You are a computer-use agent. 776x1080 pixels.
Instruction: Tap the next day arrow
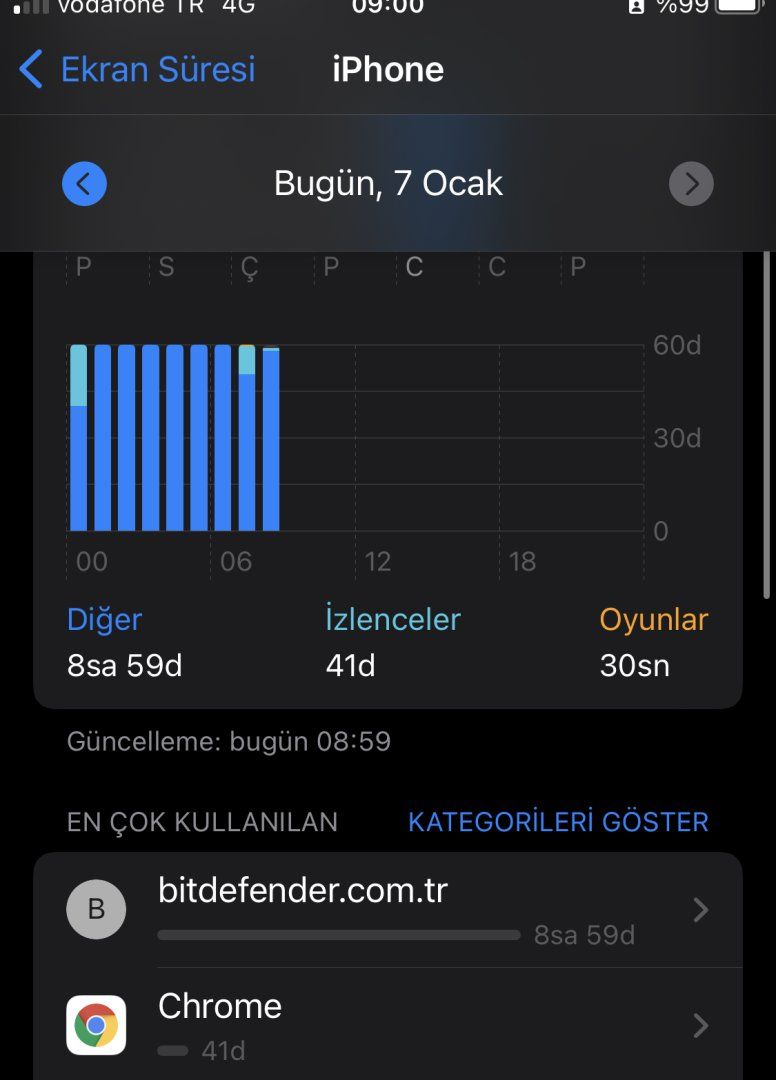point(691,184)
